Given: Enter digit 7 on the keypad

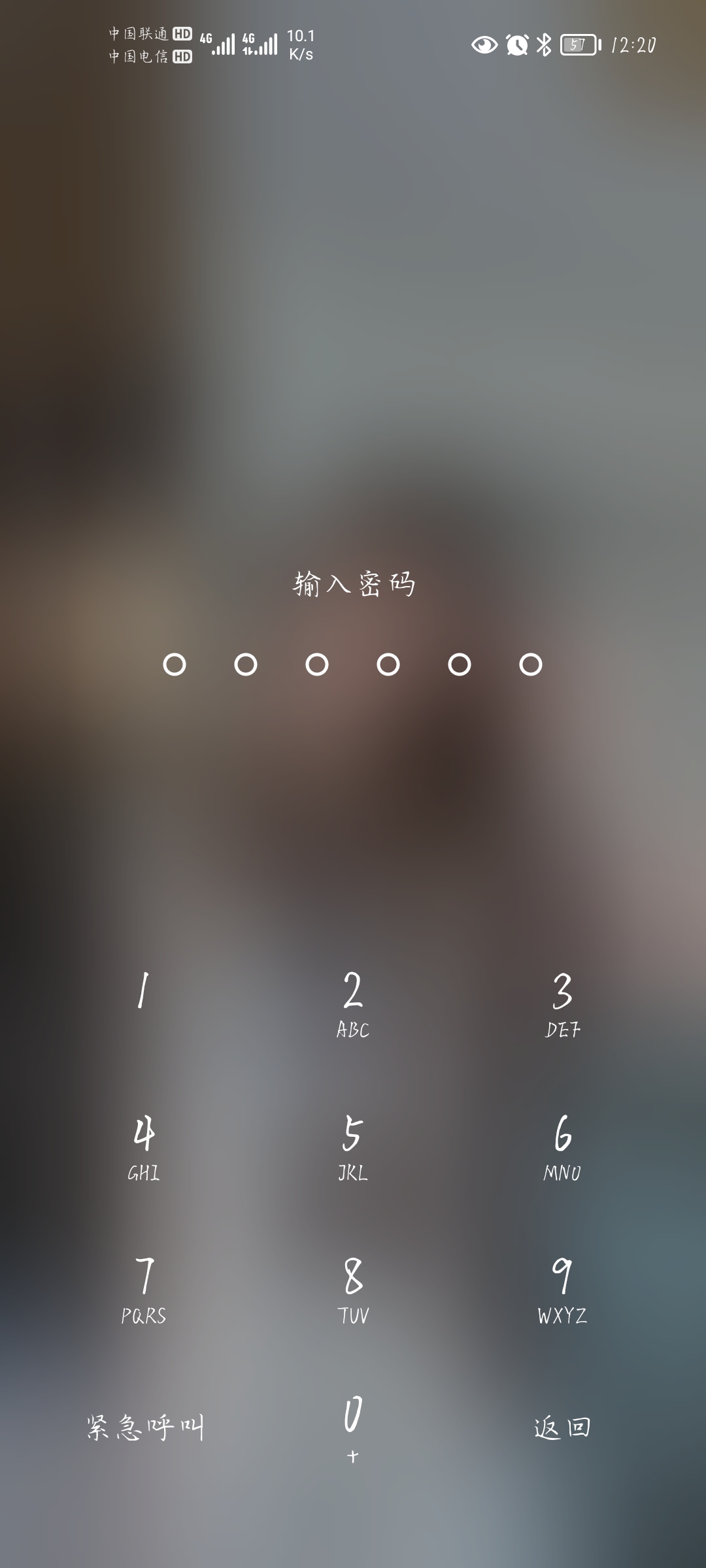Looking at the screenshot, I should 144,1288.
